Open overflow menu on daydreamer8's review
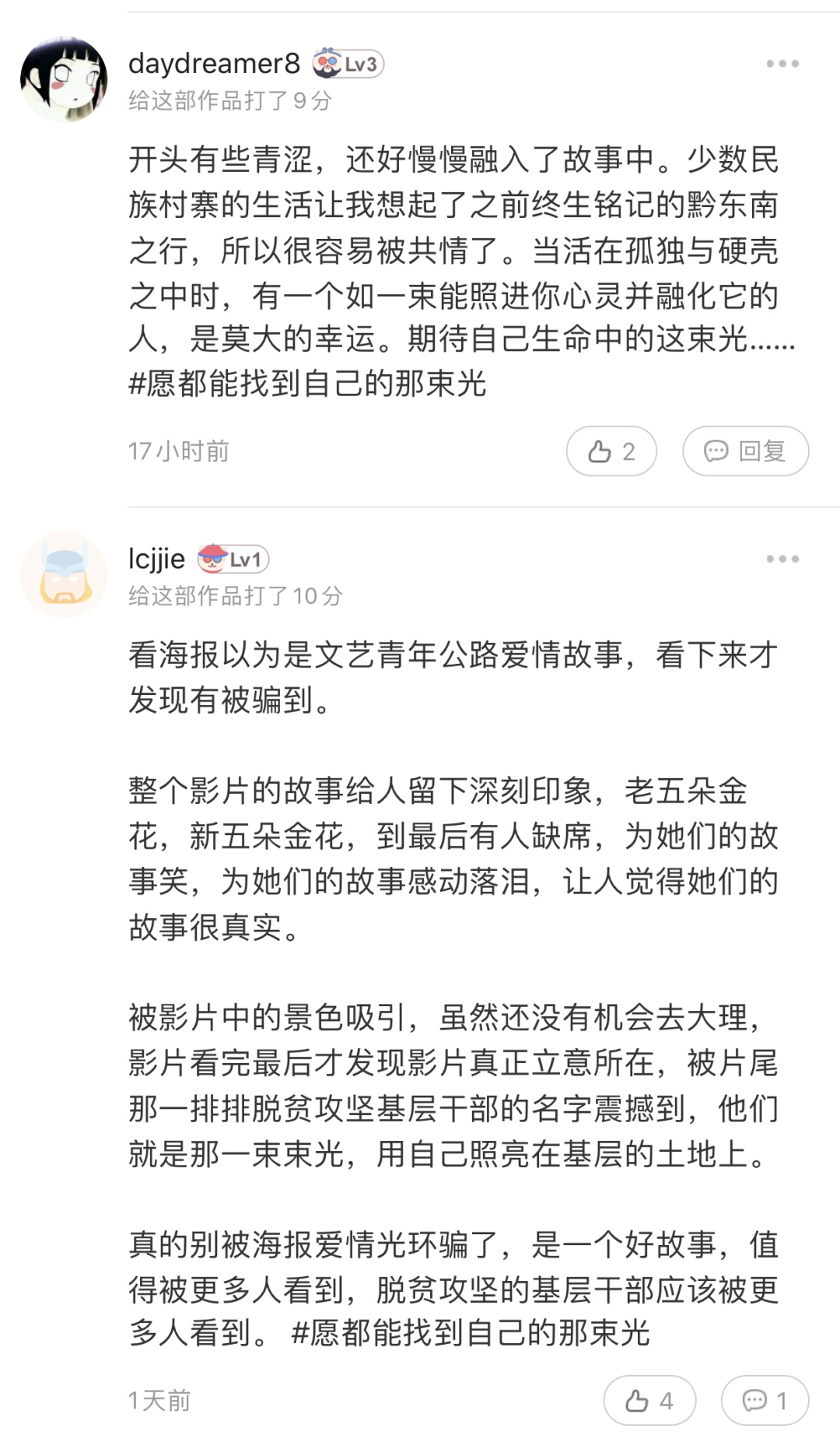The image size is (840, 1442). click(782, 64)
